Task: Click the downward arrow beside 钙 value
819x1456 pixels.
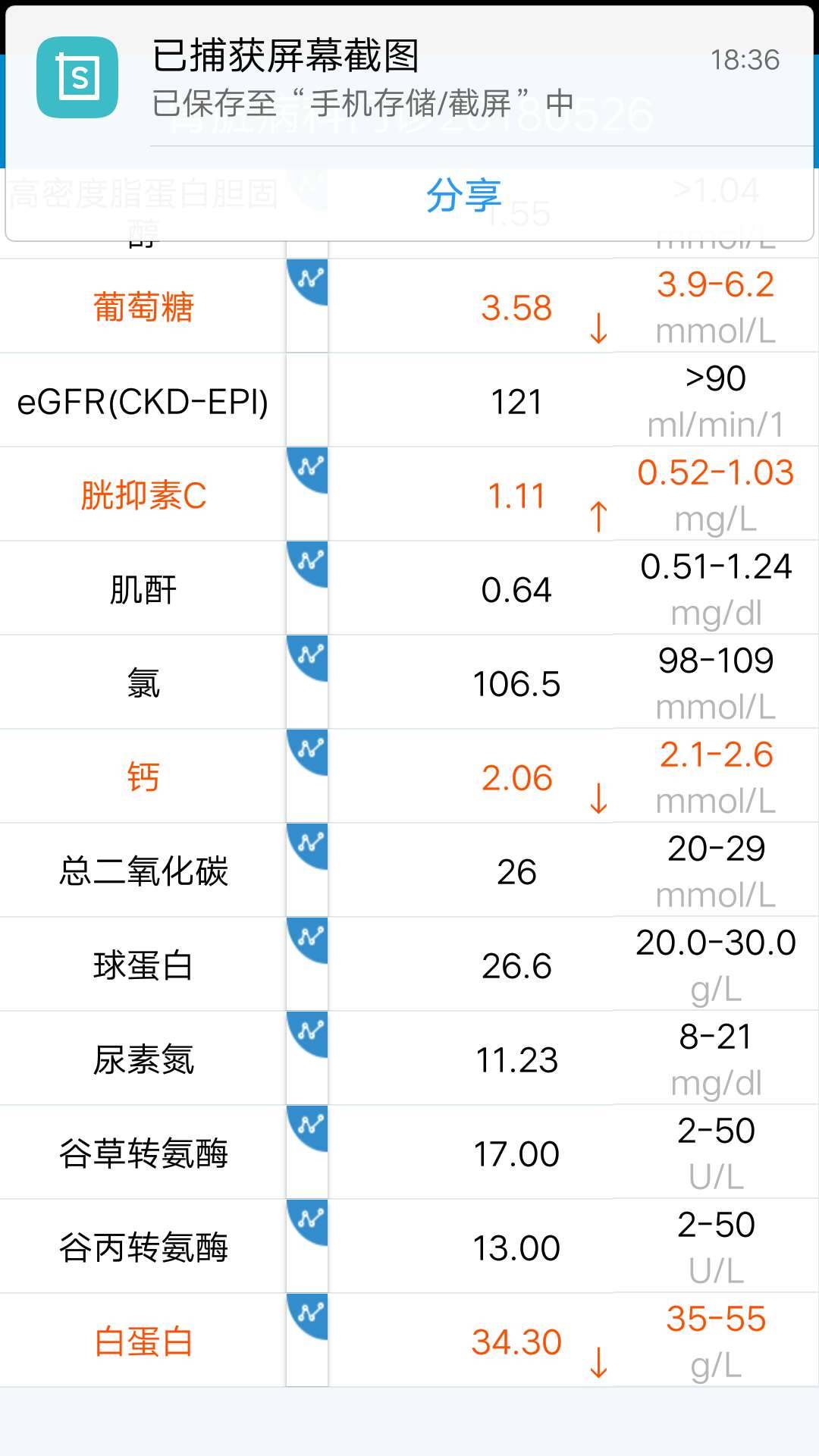Action: [x=598, y=796]
